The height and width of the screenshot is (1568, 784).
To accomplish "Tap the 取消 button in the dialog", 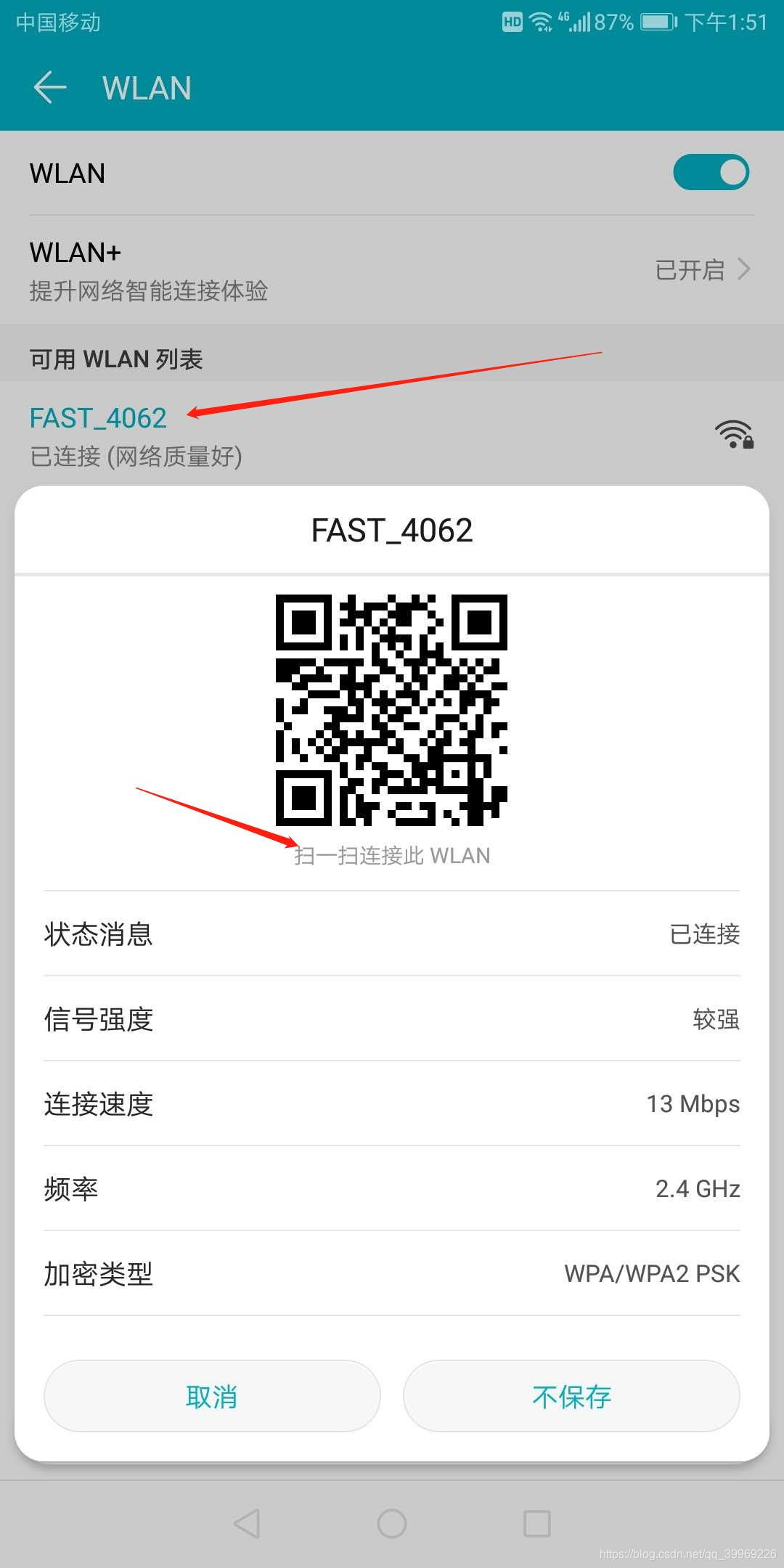I will click(x=212, y=1396).
